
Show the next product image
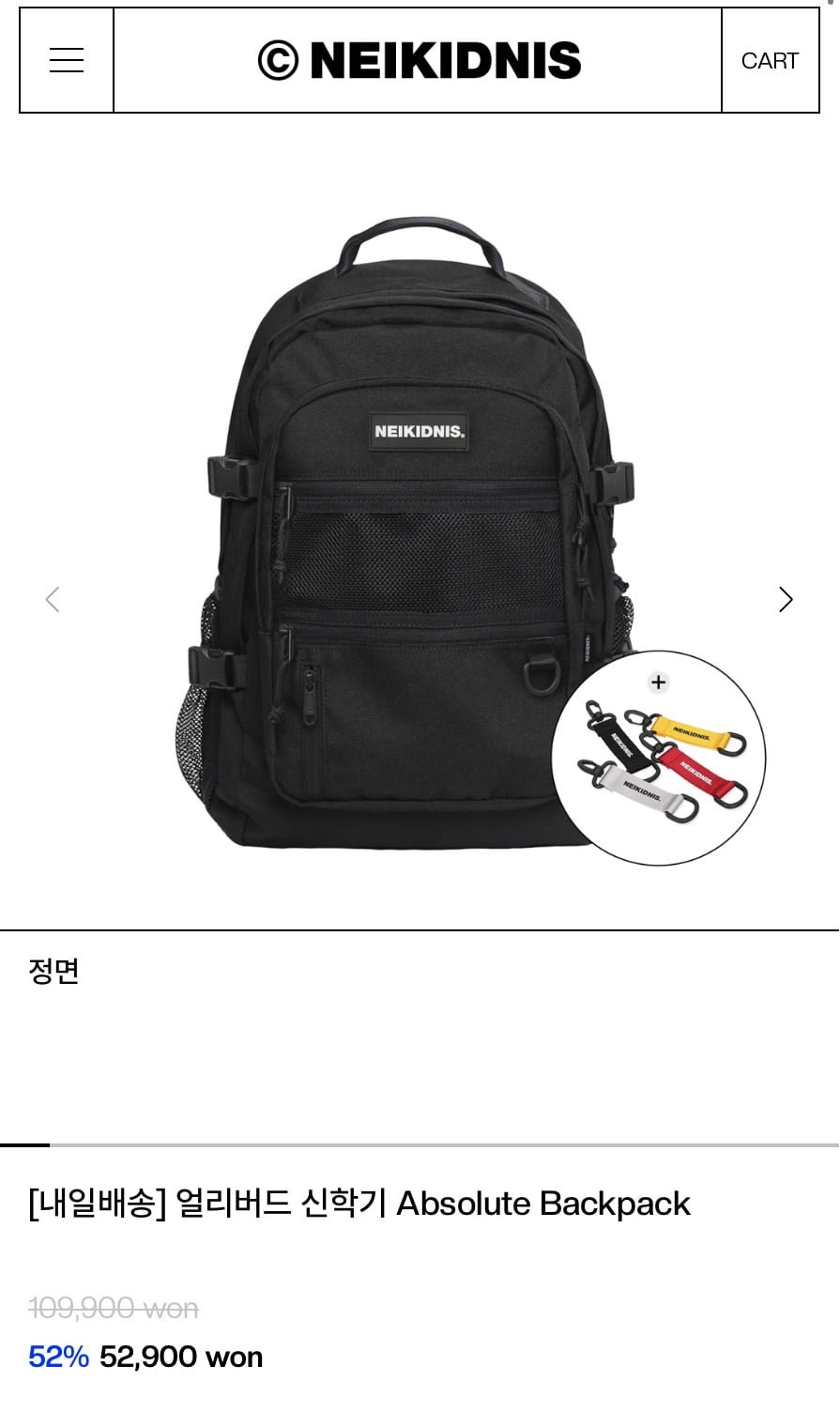click(x=786, y=599)
